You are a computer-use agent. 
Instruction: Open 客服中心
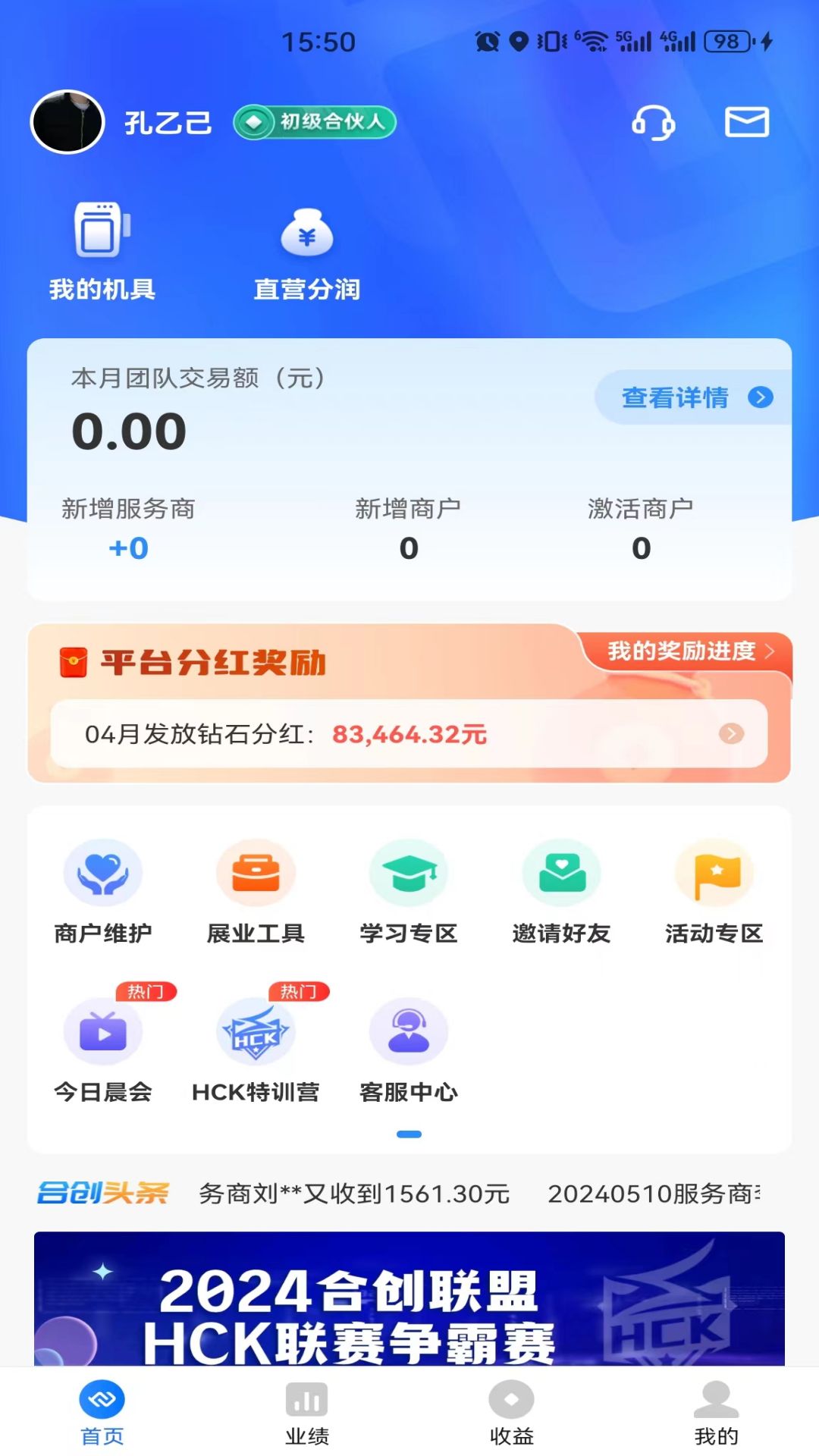pyautogui.click(x=409, y=1050)
